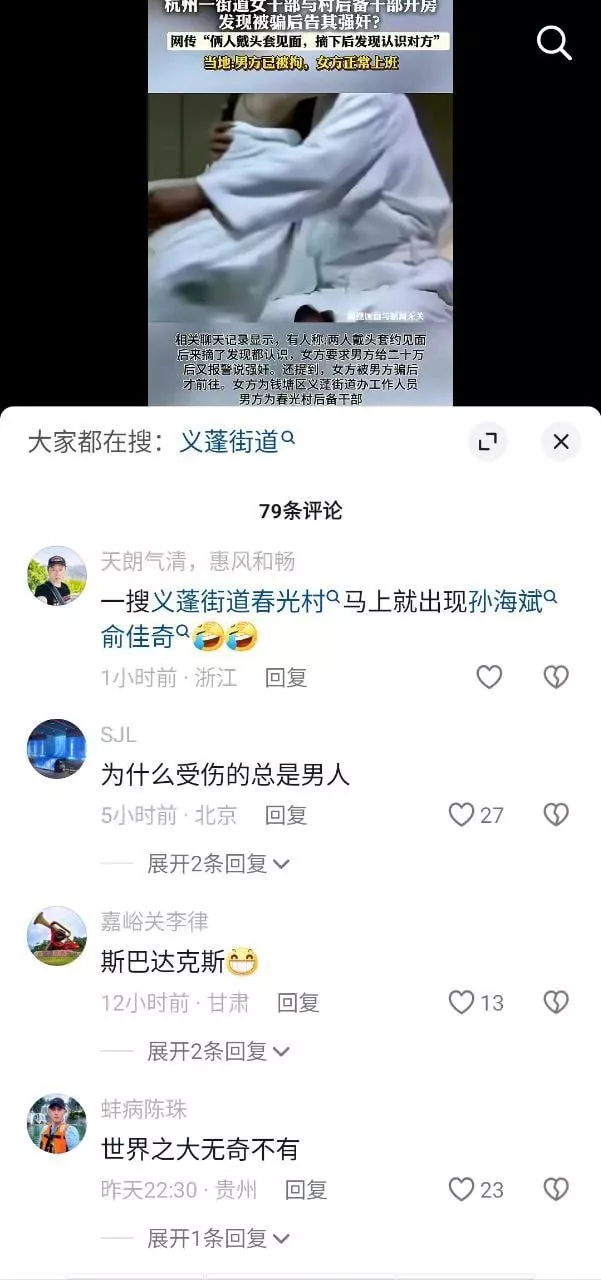
Task: Expand 1 reply under 蚌病陈珠's comment
Action: pos(219,1238)
